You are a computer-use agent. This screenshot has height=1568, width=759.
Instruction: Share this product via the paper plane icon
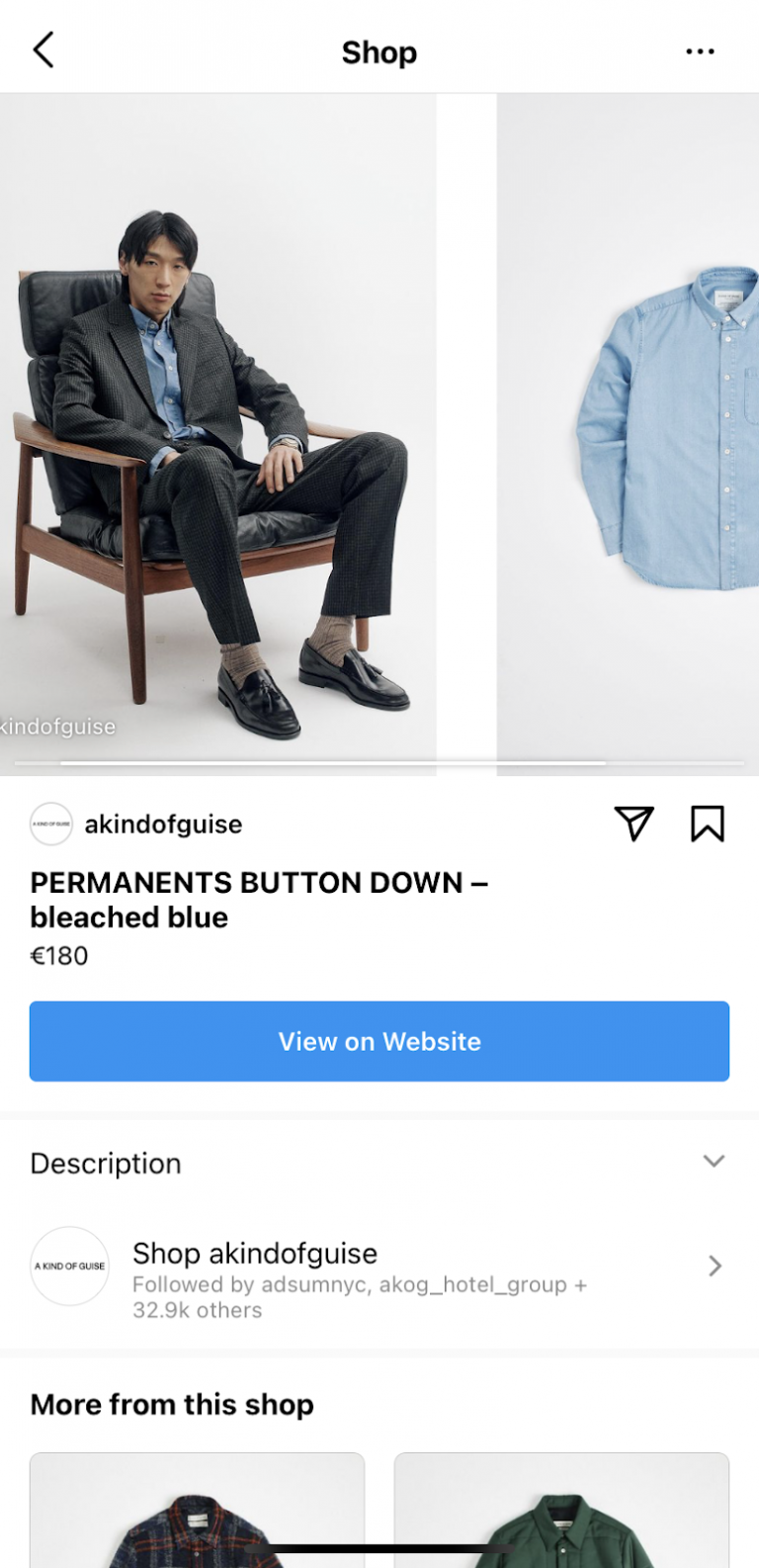pyautogui.click(x=634, y=824)
